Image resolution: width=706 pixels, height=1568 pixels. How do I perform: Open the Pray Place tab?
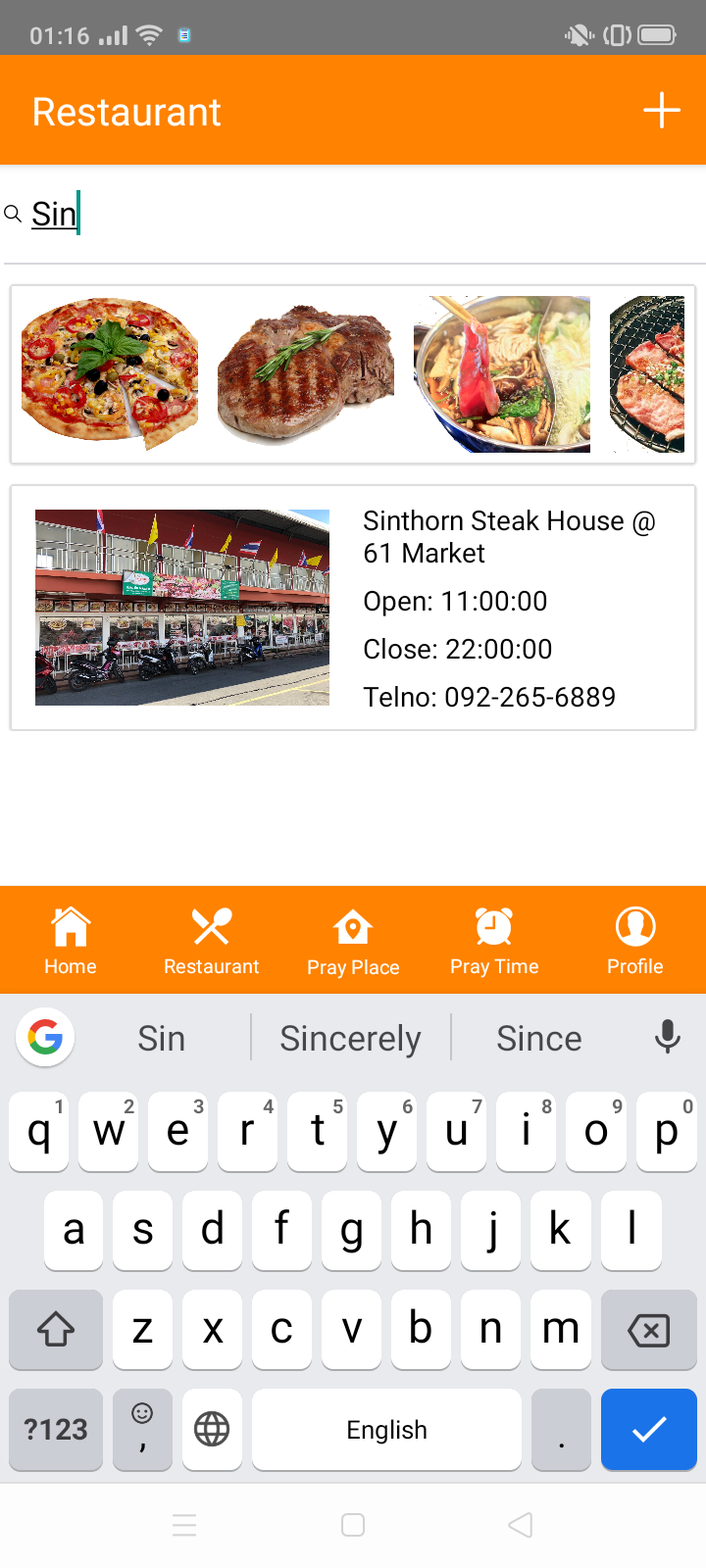tap(353, 941)
